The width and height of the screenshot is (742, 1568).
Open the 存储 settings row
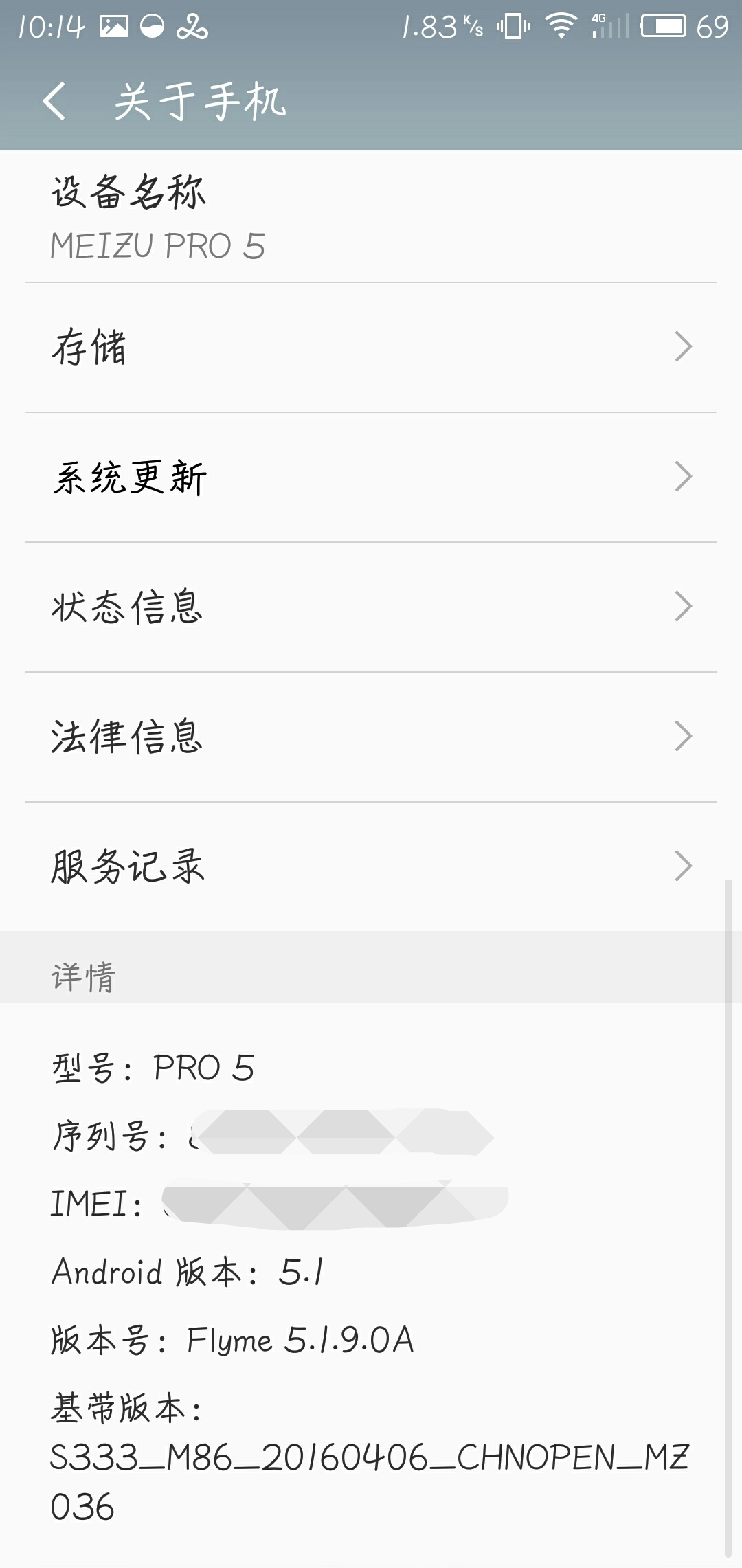click(371, 347)
